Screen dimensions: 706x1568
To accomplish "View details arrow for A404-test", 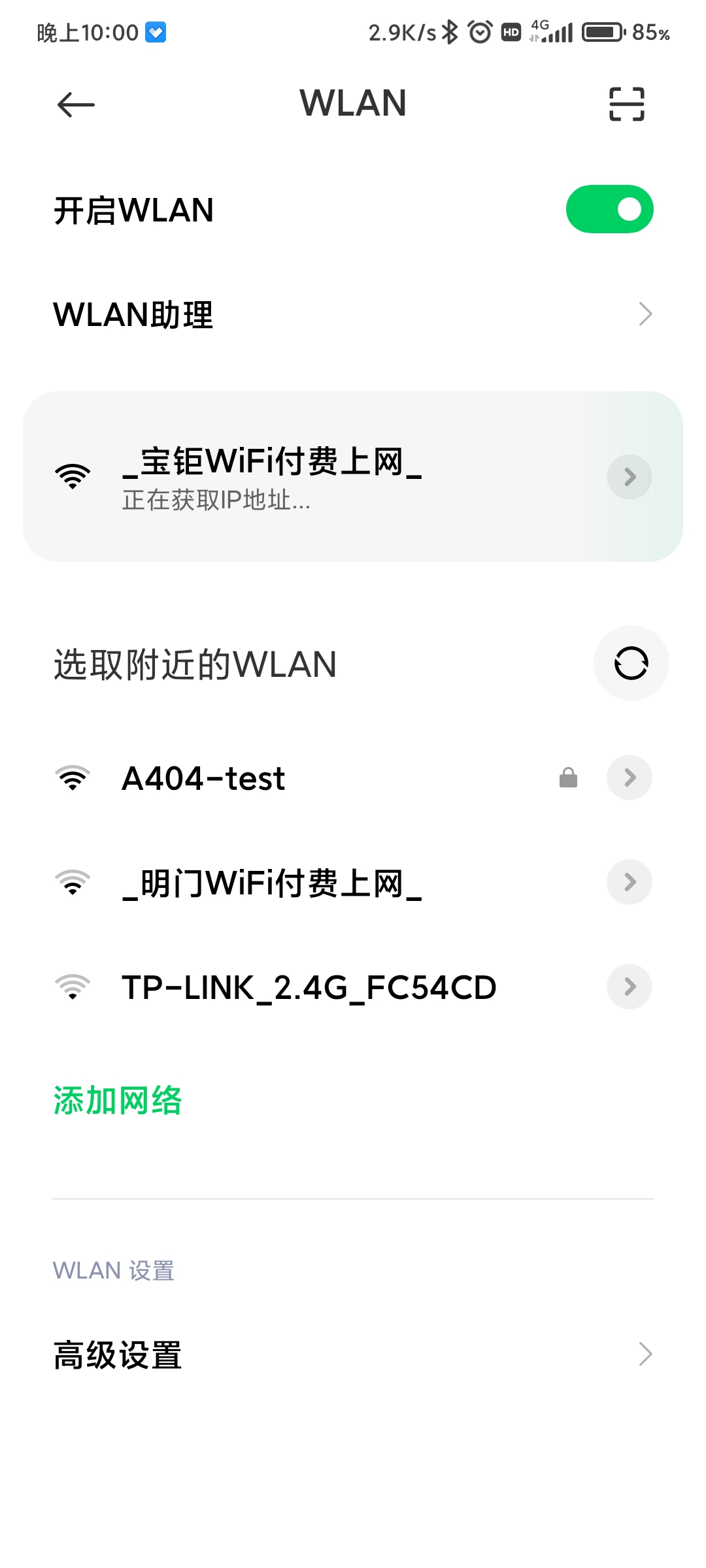I will pyautogui.click(x=629, y=777).
